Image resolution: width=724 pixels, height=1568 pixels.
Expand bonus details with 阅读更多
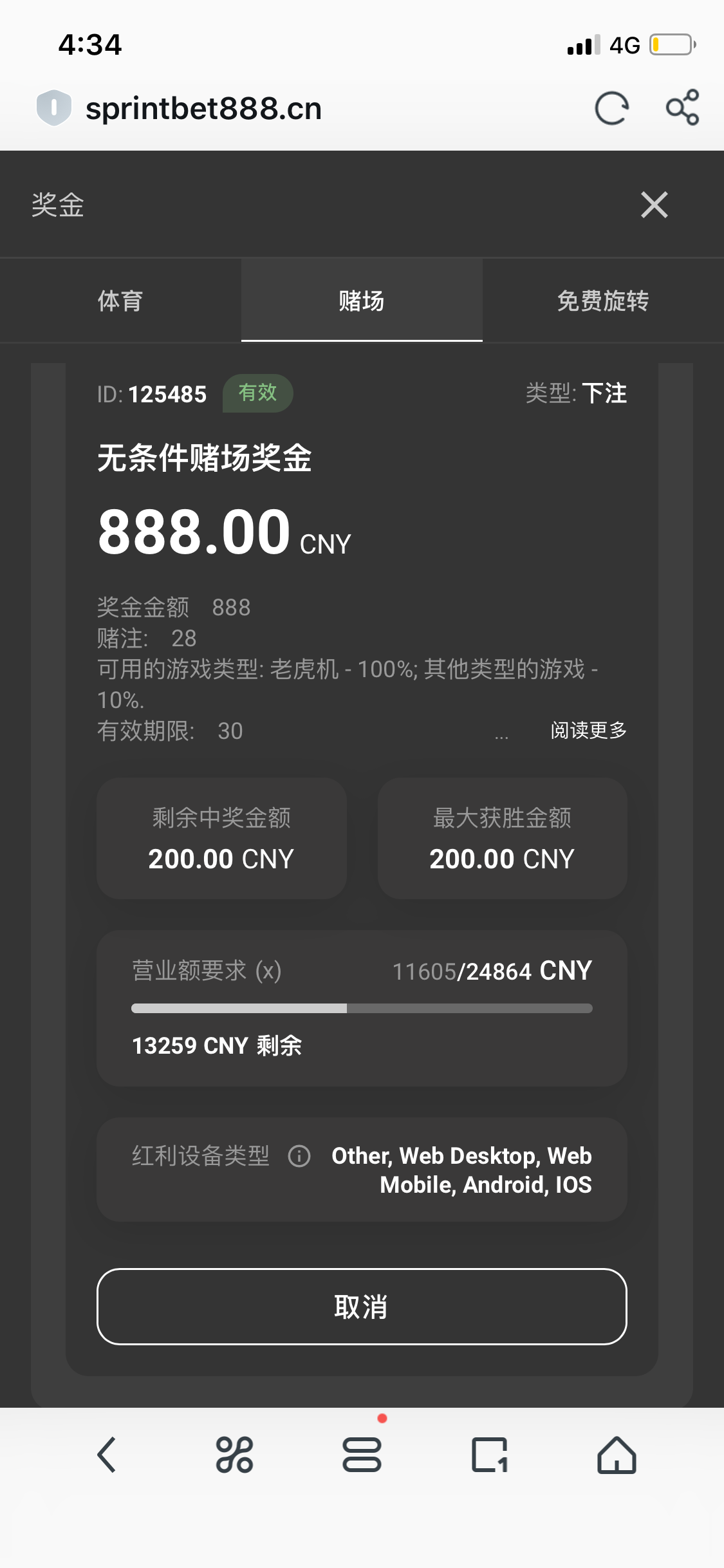(588, 730)
